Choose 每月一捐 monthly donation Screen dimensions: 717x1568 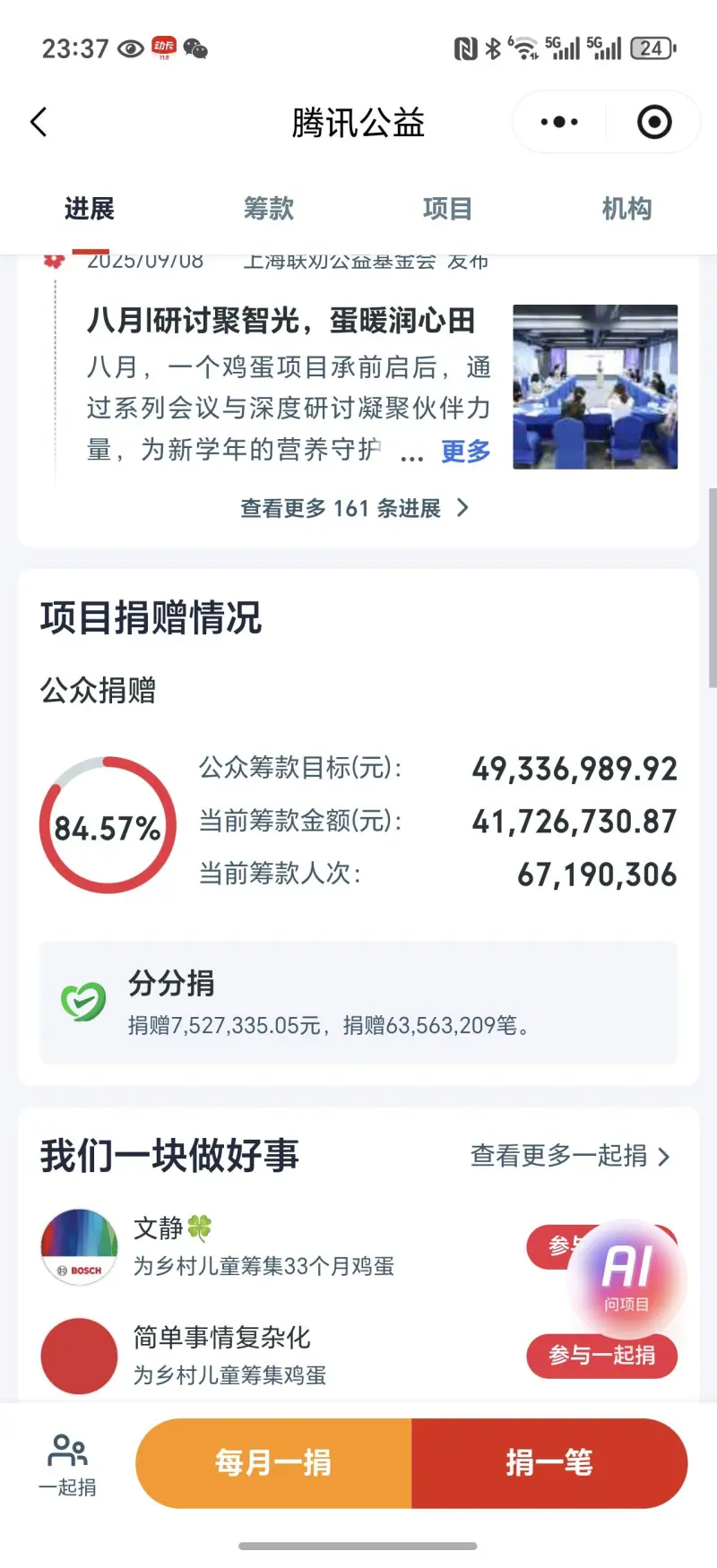[273, 1463]
